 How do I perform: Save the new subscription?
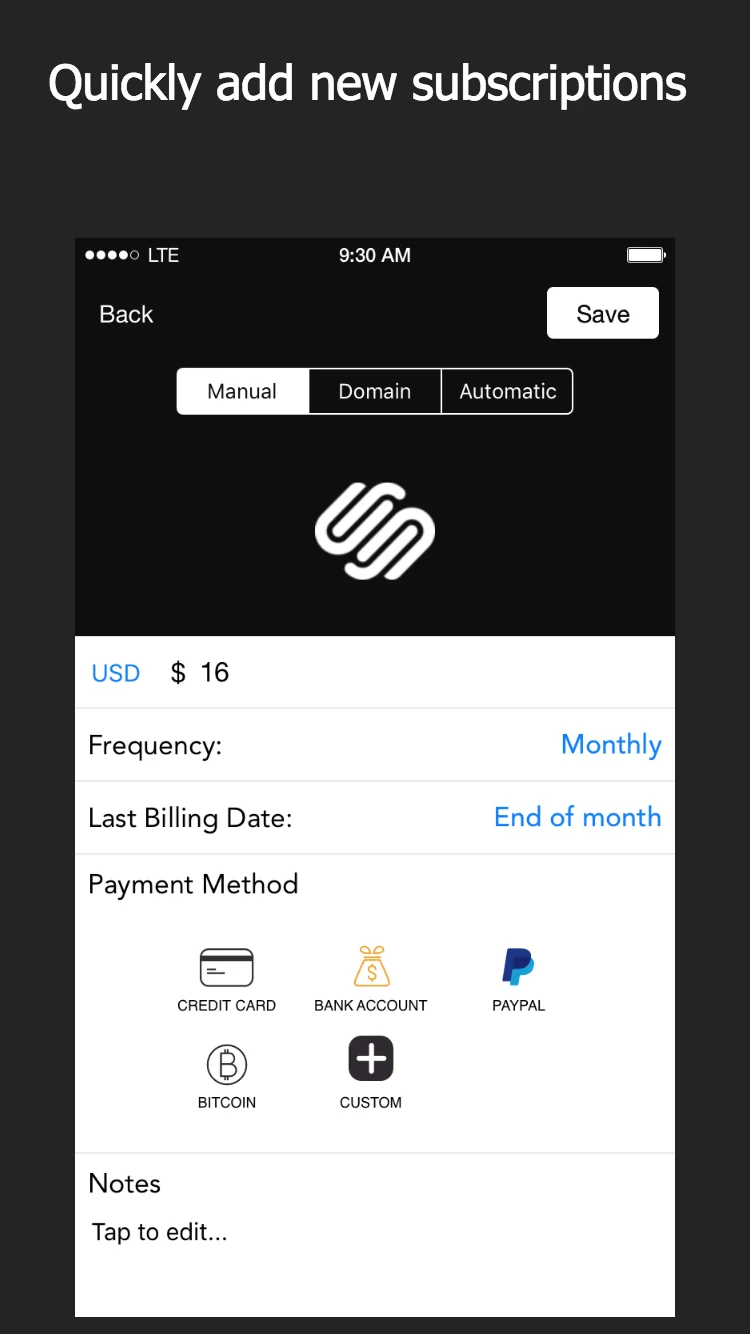tap(602, 313)
